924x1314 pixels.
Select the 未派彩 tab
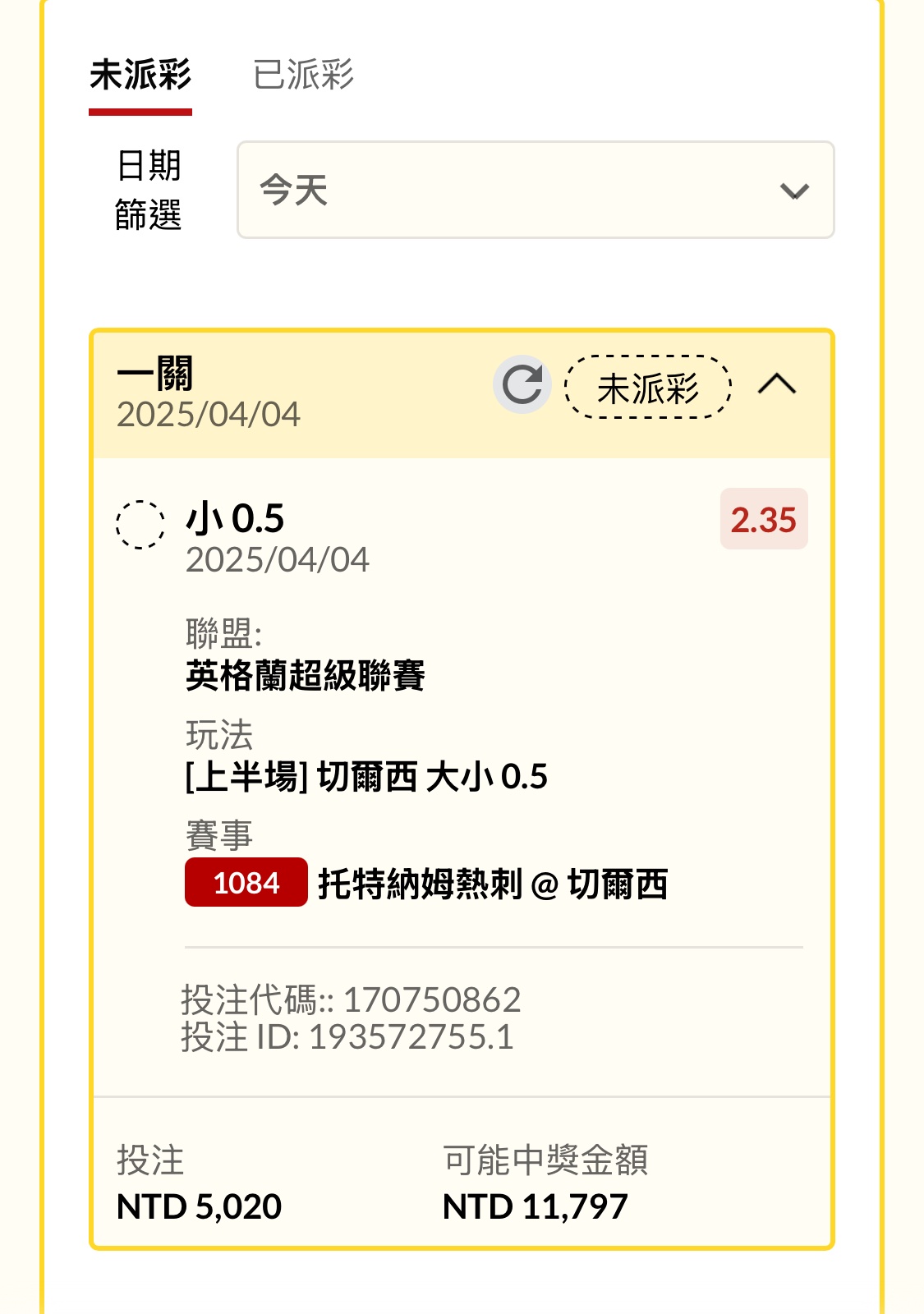click(x=140, y=75)
